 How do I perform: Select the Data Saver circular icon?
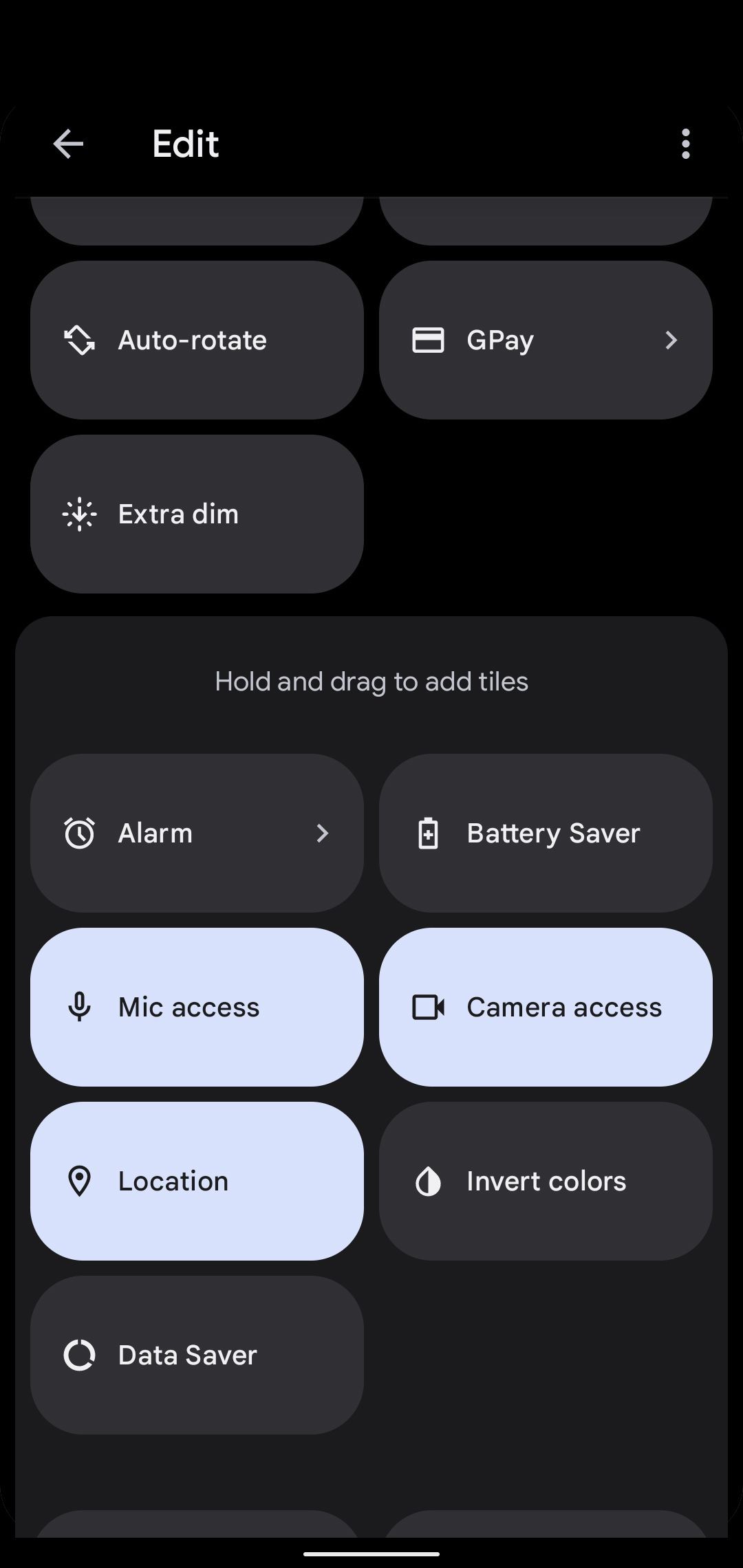[x=78, y=1354]
